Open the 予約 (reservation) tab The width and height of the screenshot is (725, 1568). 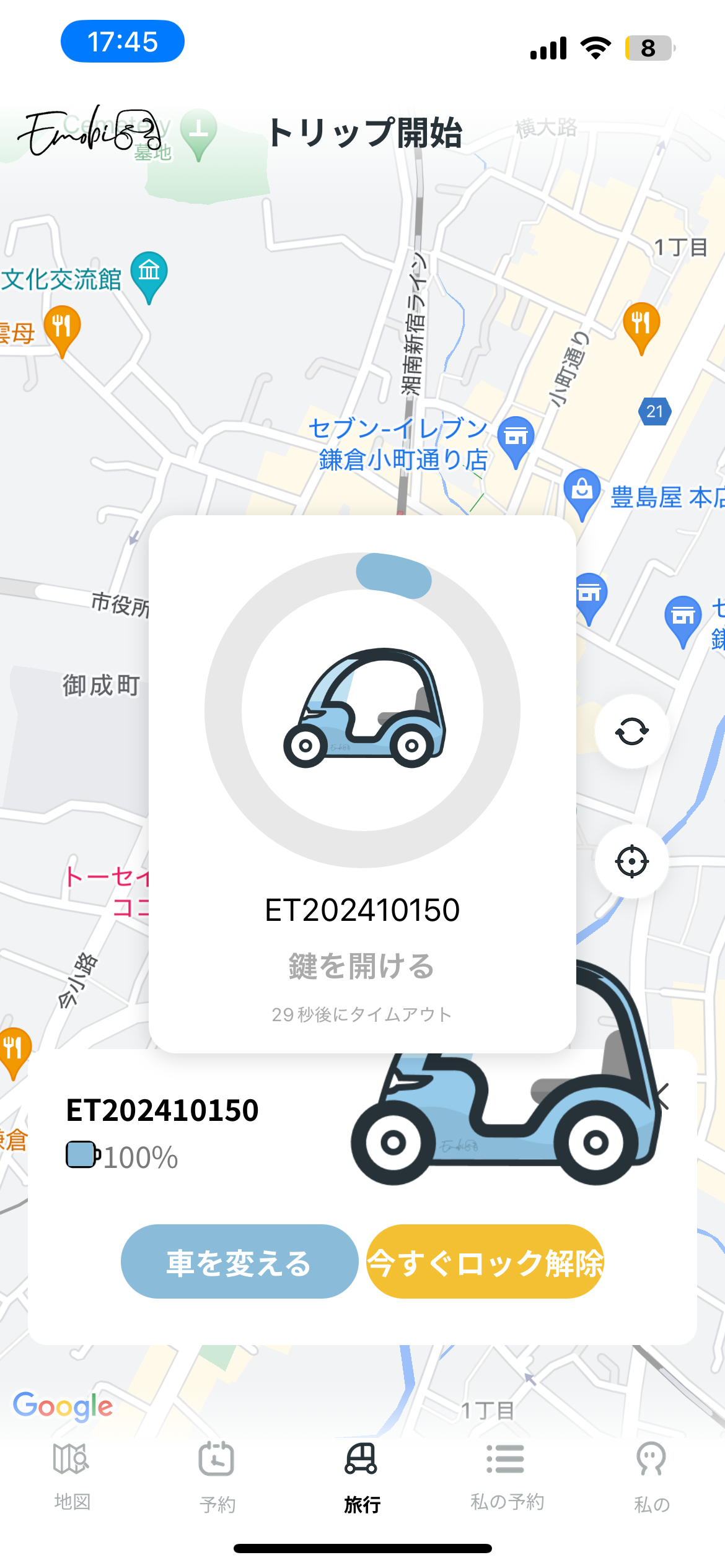(x=217, y=1475)
